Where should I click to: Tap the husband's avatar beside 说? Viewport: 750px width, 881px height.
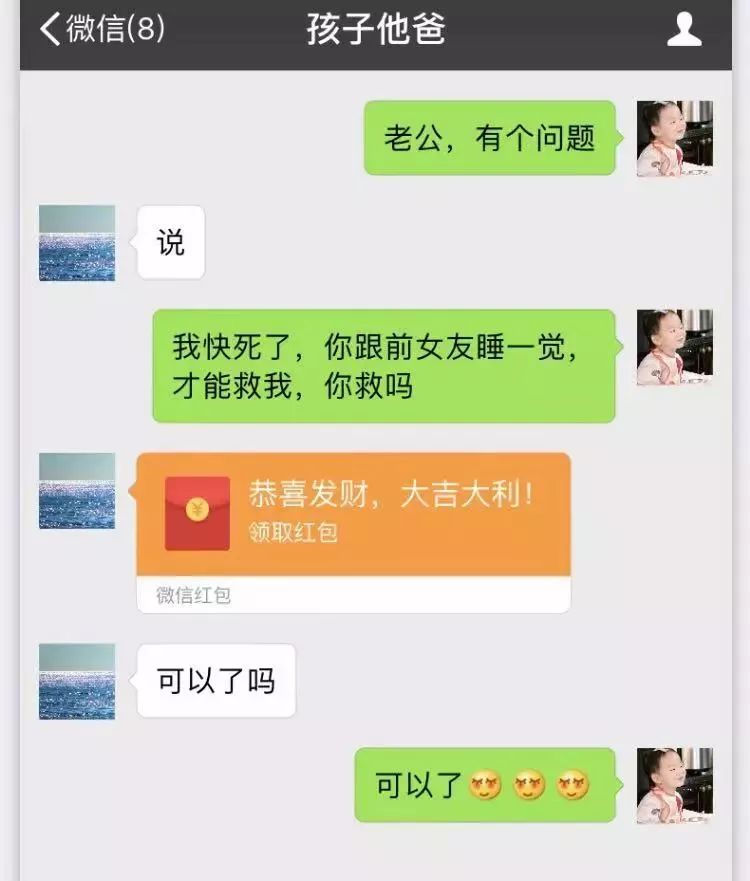77,243
